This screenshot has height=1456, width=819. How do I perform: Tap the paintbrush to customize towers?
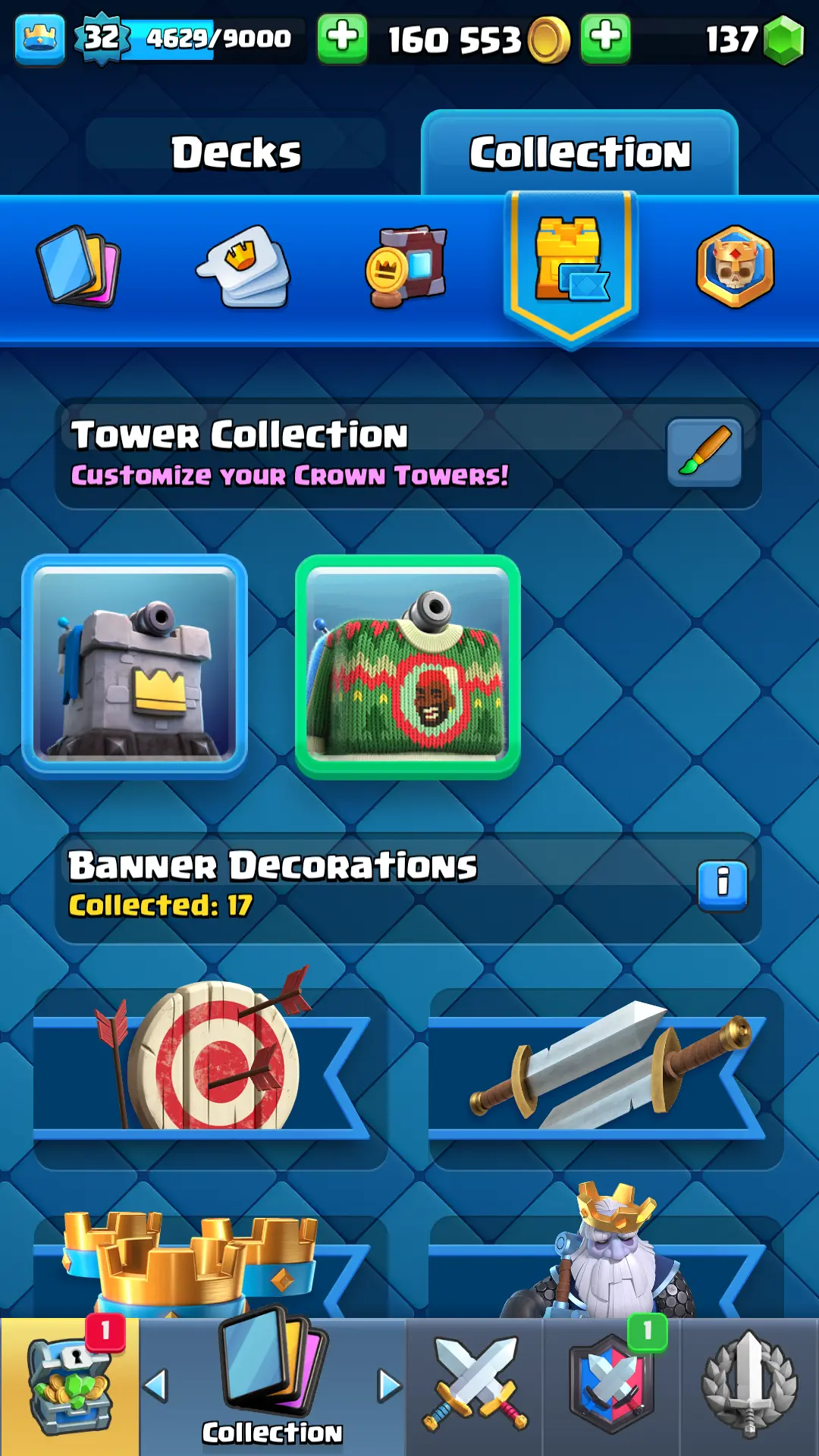pos(704,452)
